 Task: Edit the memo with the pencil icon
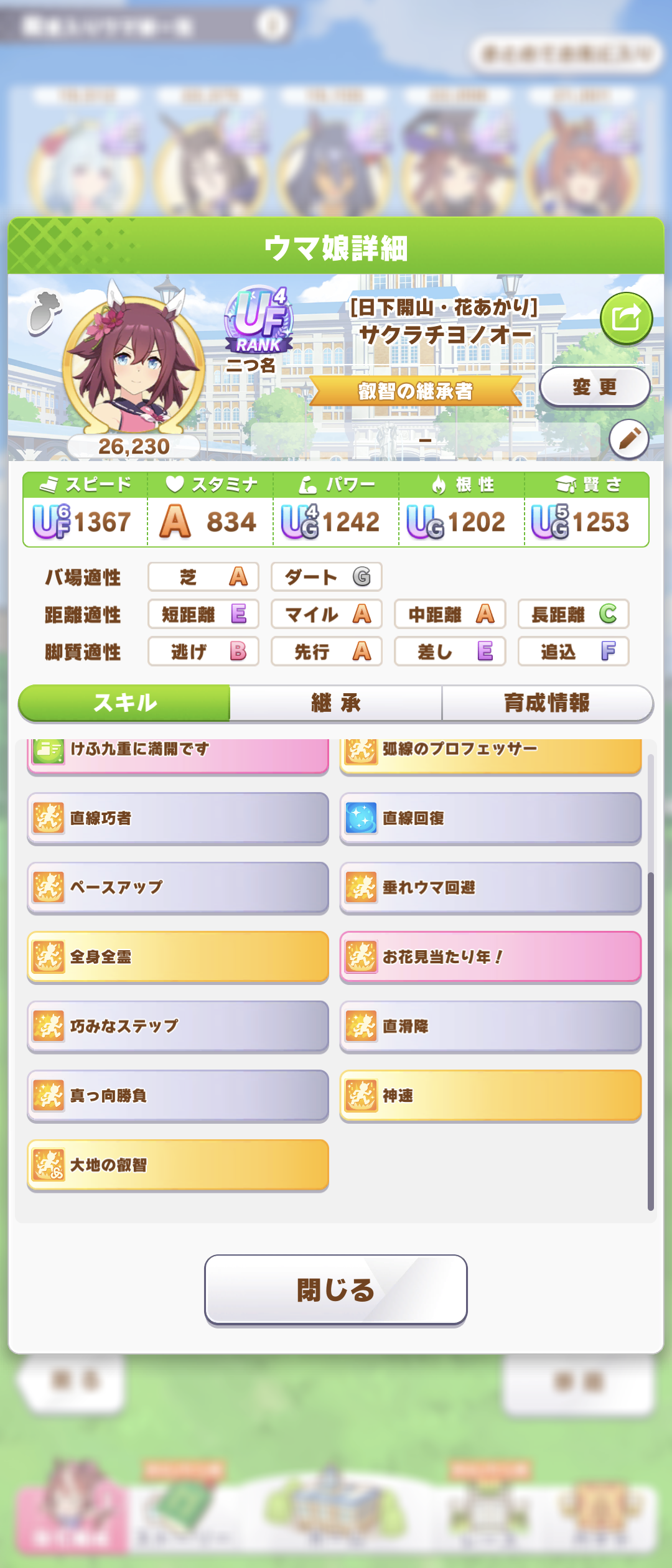point(628,439)
